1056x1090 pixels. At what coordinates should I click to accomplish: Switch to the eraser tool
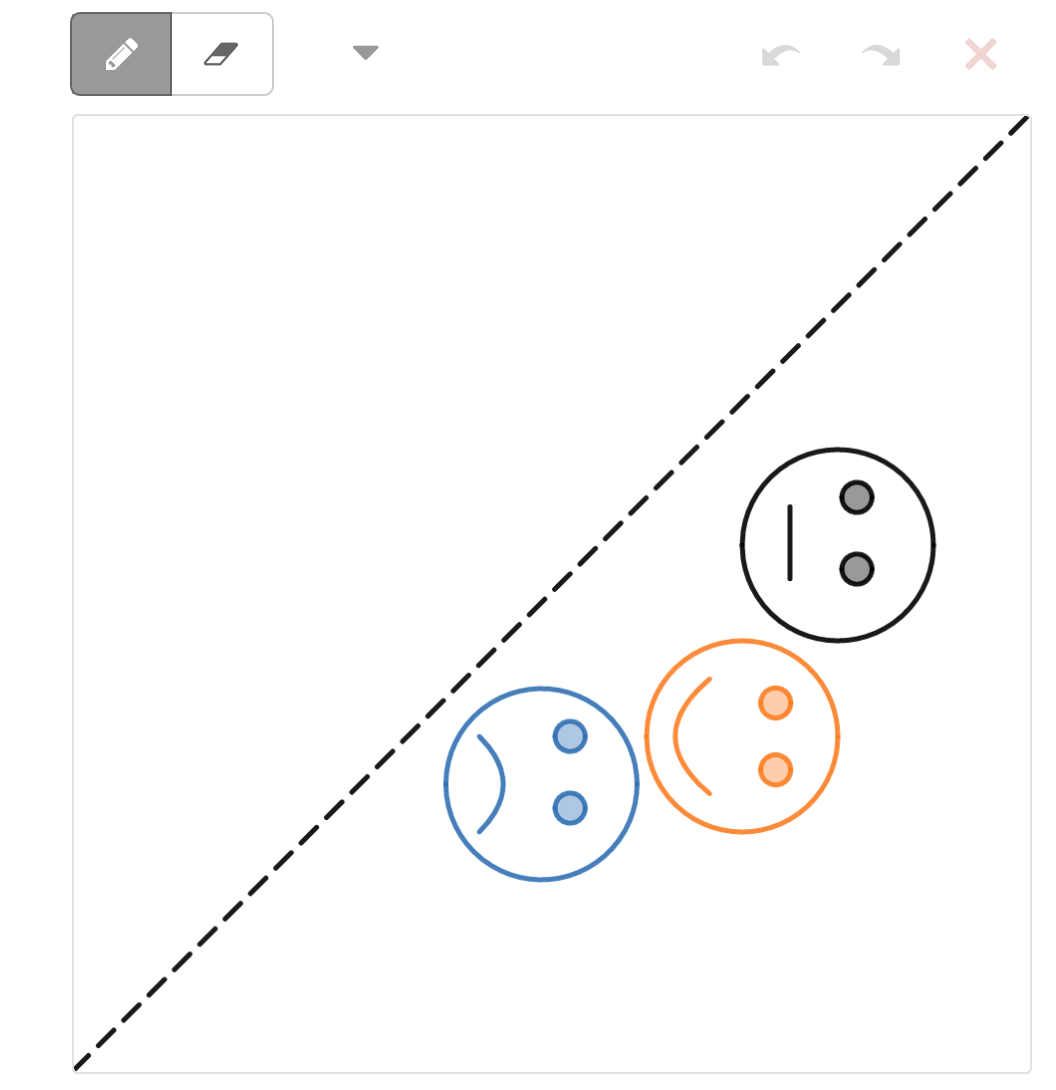[x=222, y=54]
